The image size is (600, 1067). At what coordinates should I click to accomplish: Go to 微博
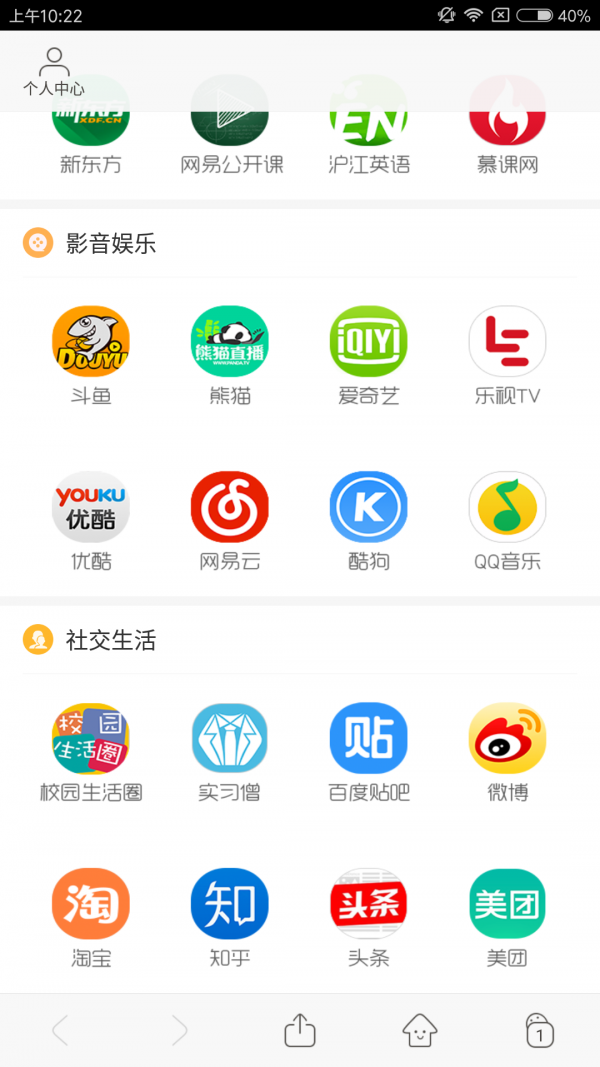pyautogui.click(x=508, y=739)
